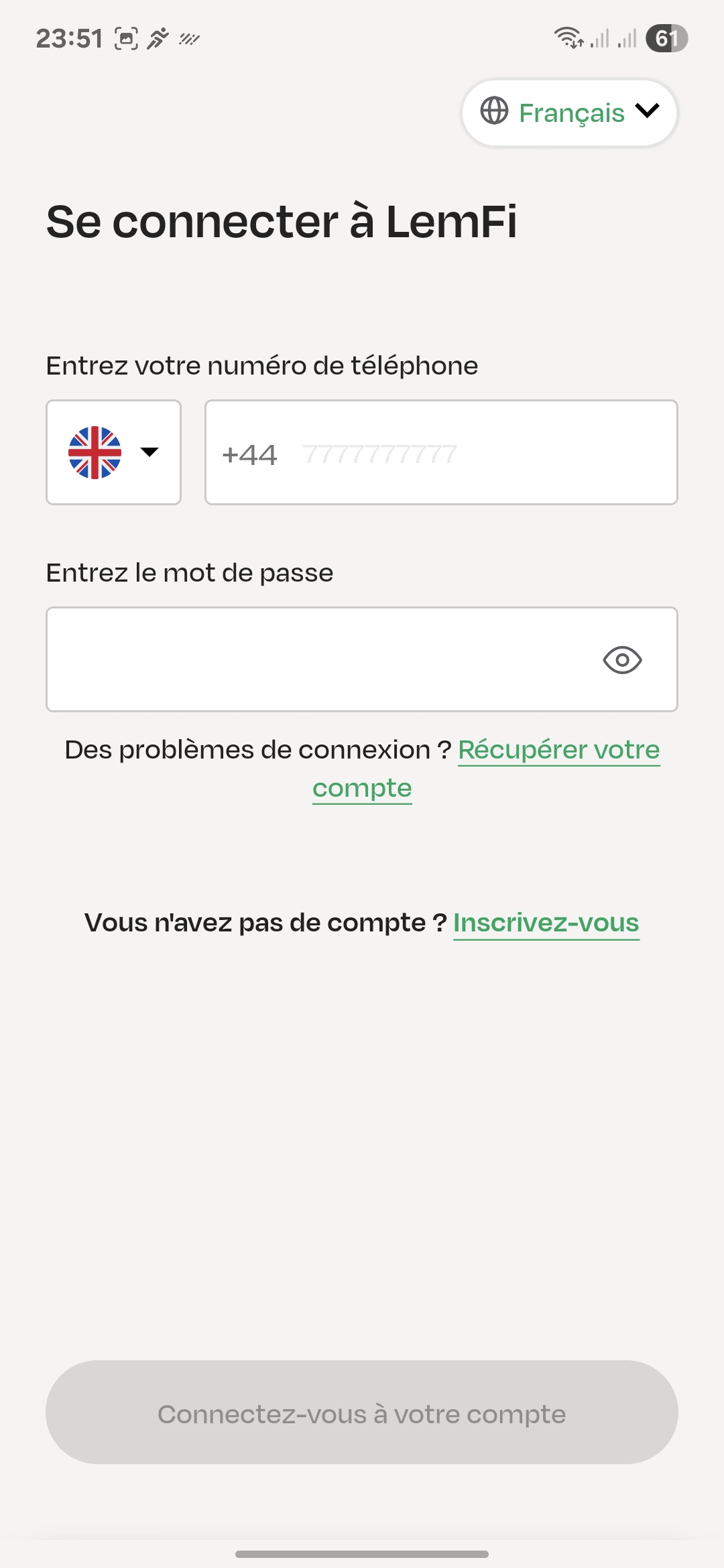Open the Récupérer votre compte link
724x1568 pixels.
(558, 750)
